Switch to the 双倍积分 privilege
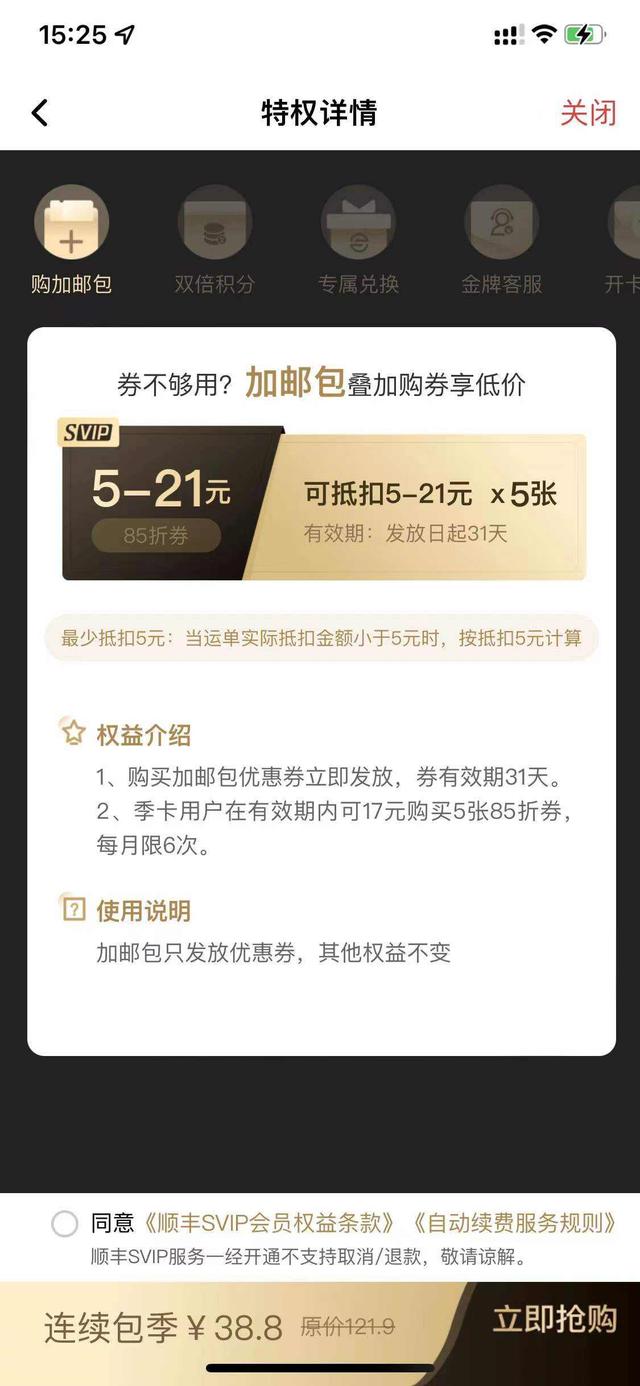 pos(215,241)
